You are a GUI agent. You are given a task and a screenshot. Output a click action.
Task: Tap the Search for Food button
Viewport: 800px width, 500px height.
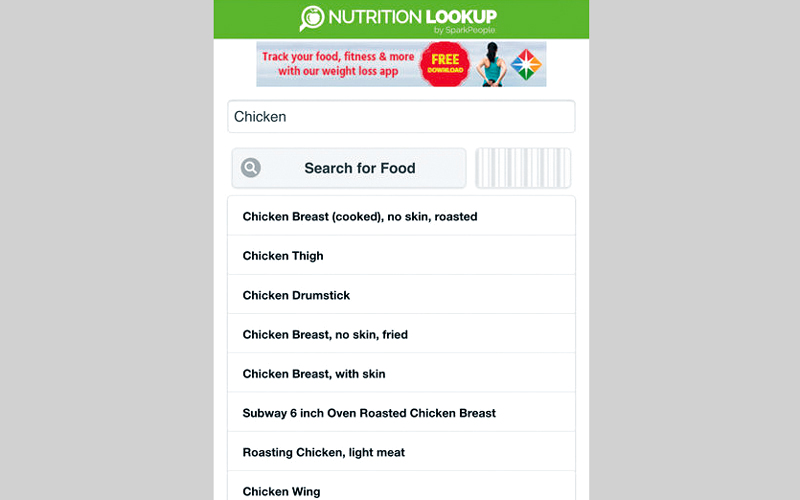(x=349, y=168)
